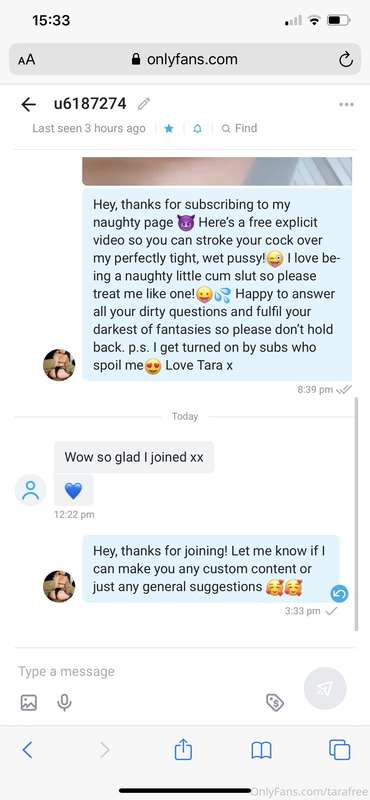Attach a photo to the message
Screen dimensions: 370x800
point(29,703)
